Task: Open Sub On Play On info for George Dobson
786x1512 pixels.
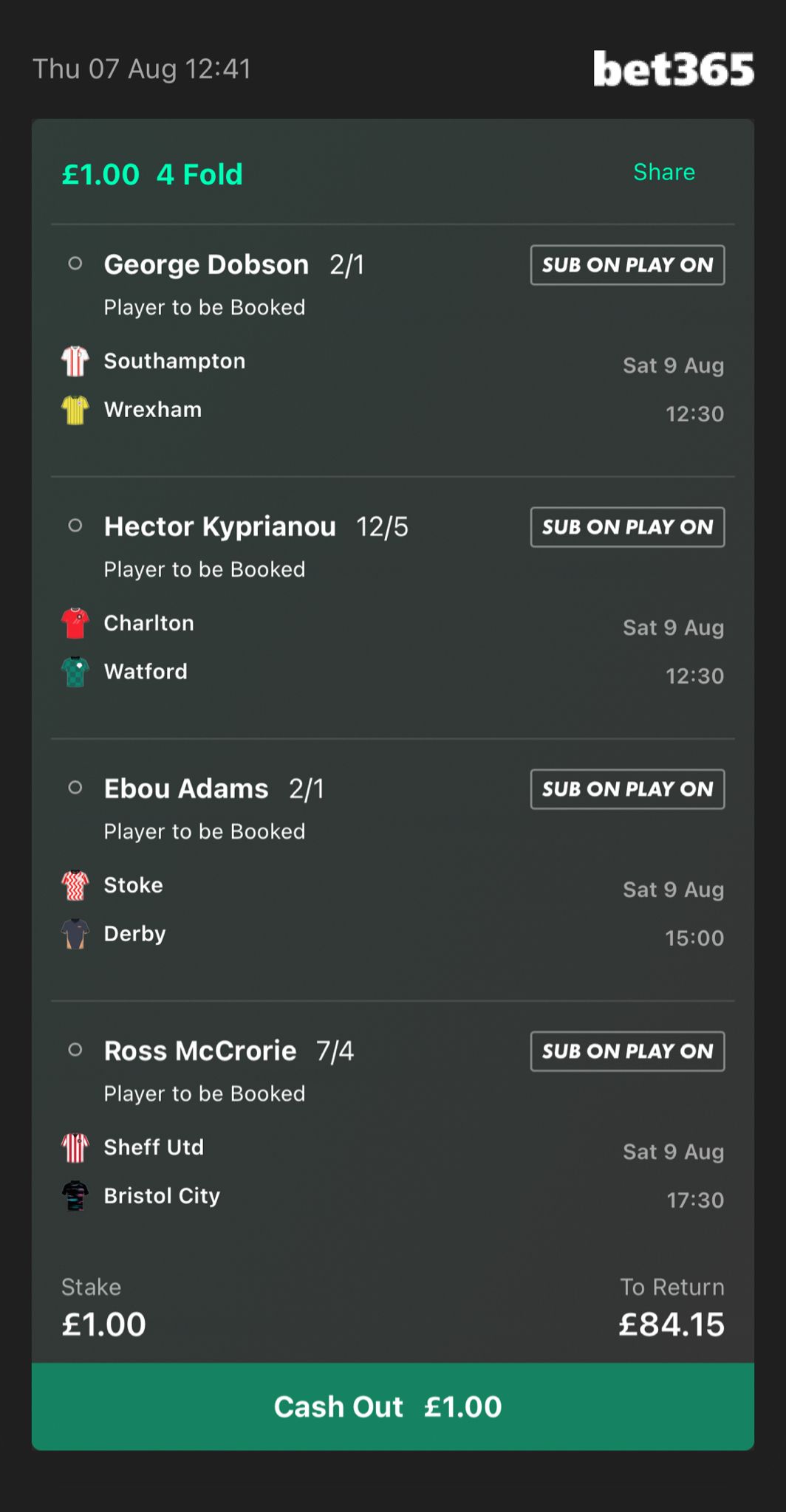Action: point(627,265)
